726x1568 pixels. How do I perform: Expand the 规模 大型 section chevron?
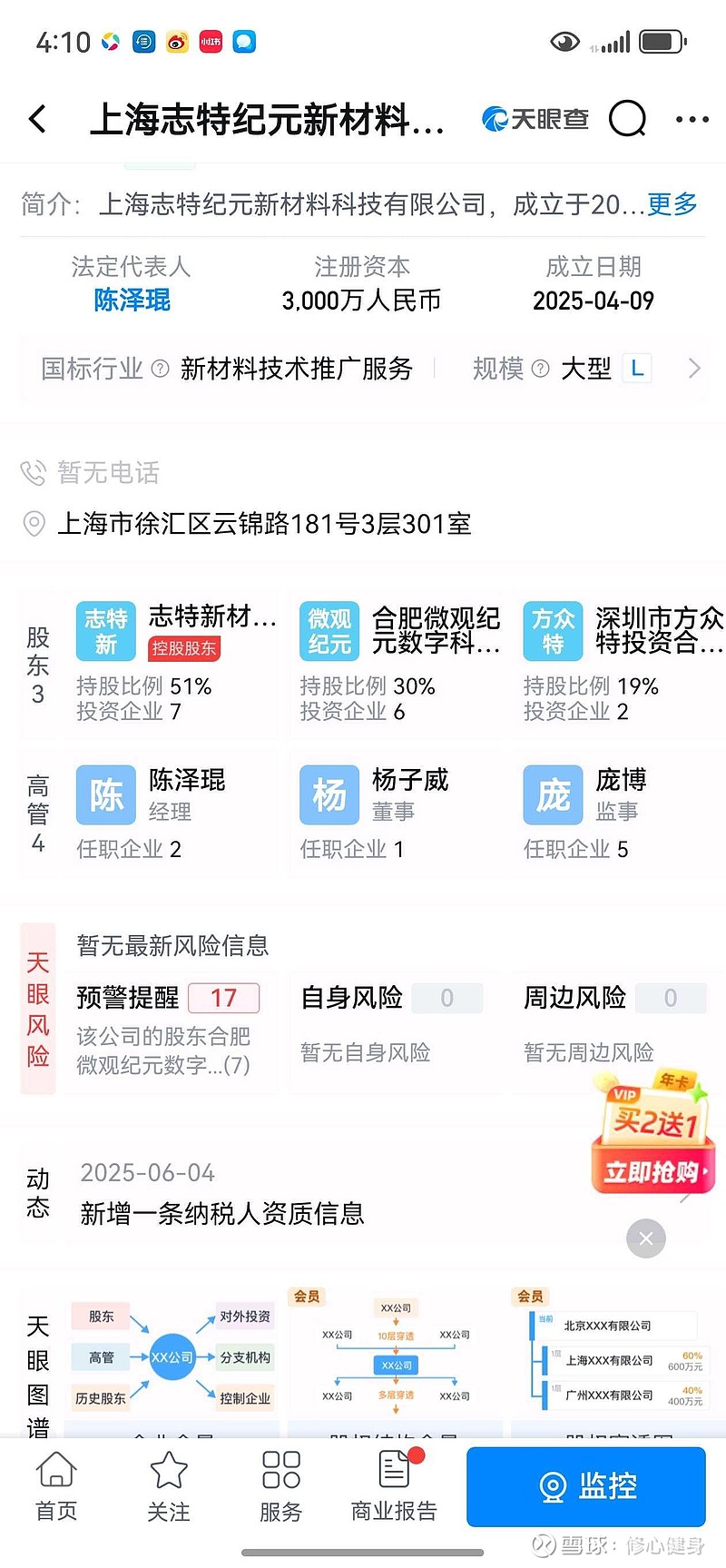694,368
